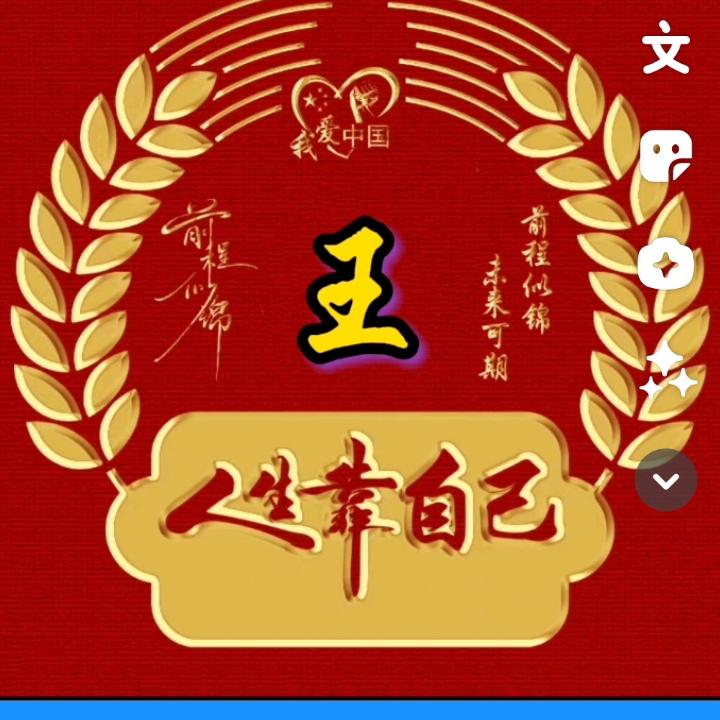The image size is (720, 720).
Task: Expand more editing tools with chevron
Action: click(666, 480)
